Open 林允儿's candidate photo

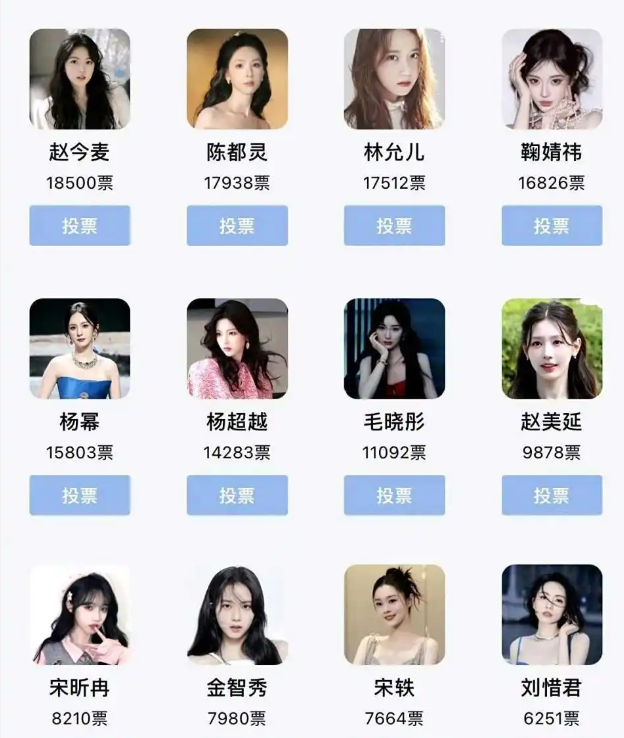tap(394, 79)
